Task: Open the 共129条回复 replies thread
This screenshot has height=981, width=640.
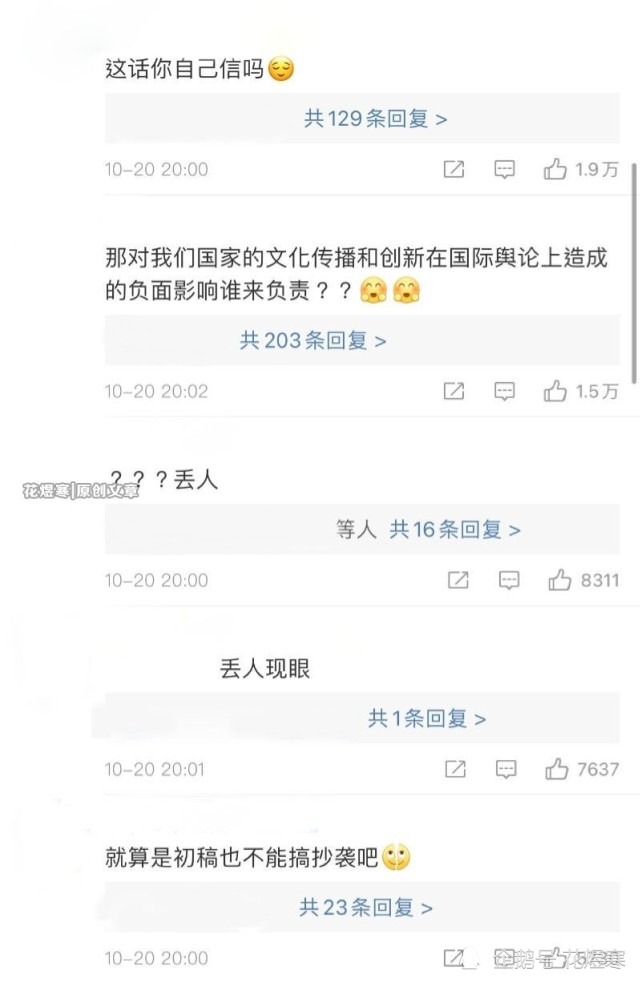Action: [x=375, y=119]
